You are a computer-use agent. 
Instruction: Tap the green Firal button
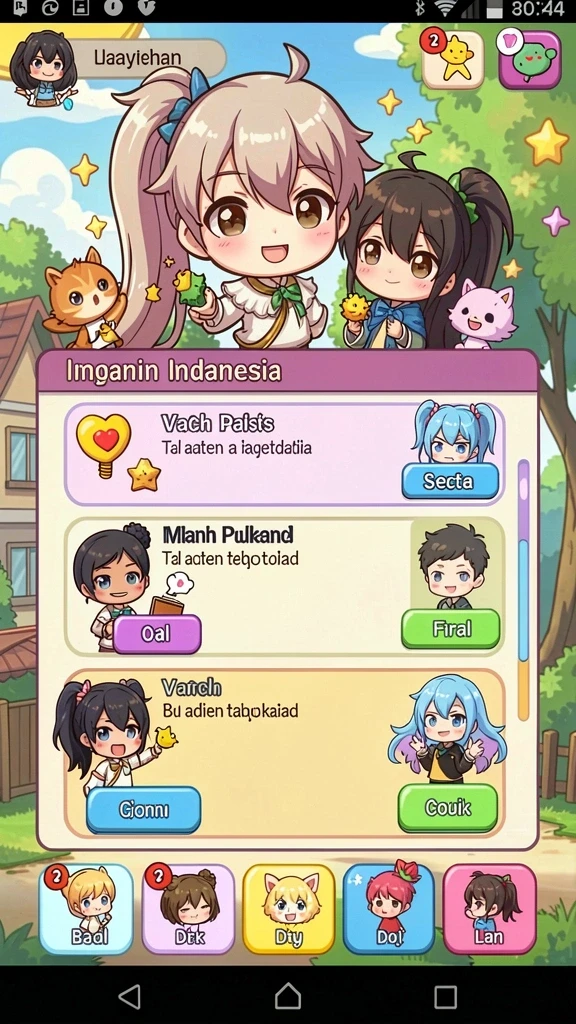451,629
